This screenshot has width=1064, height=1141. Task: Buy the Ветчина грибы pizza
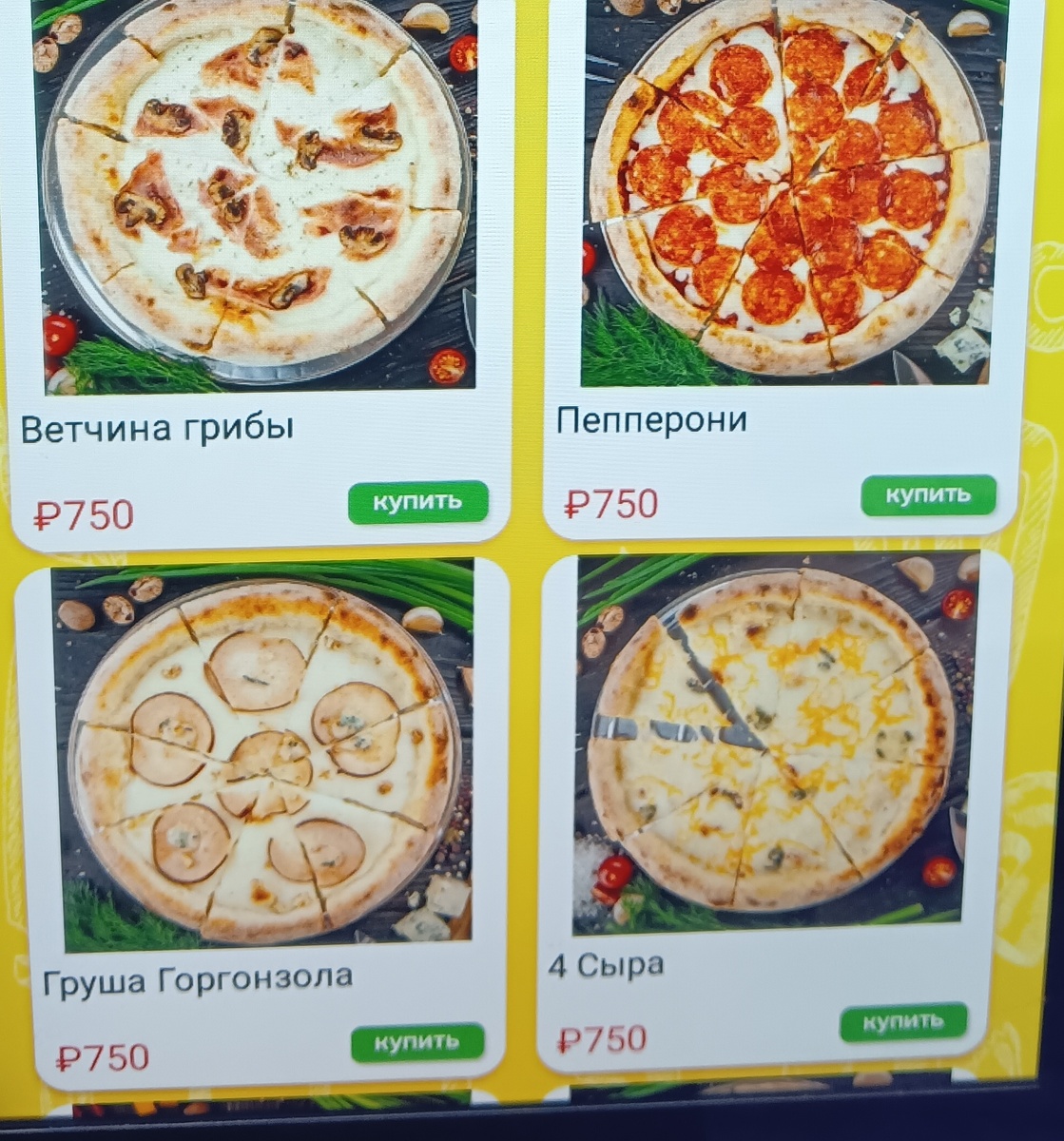417,502
